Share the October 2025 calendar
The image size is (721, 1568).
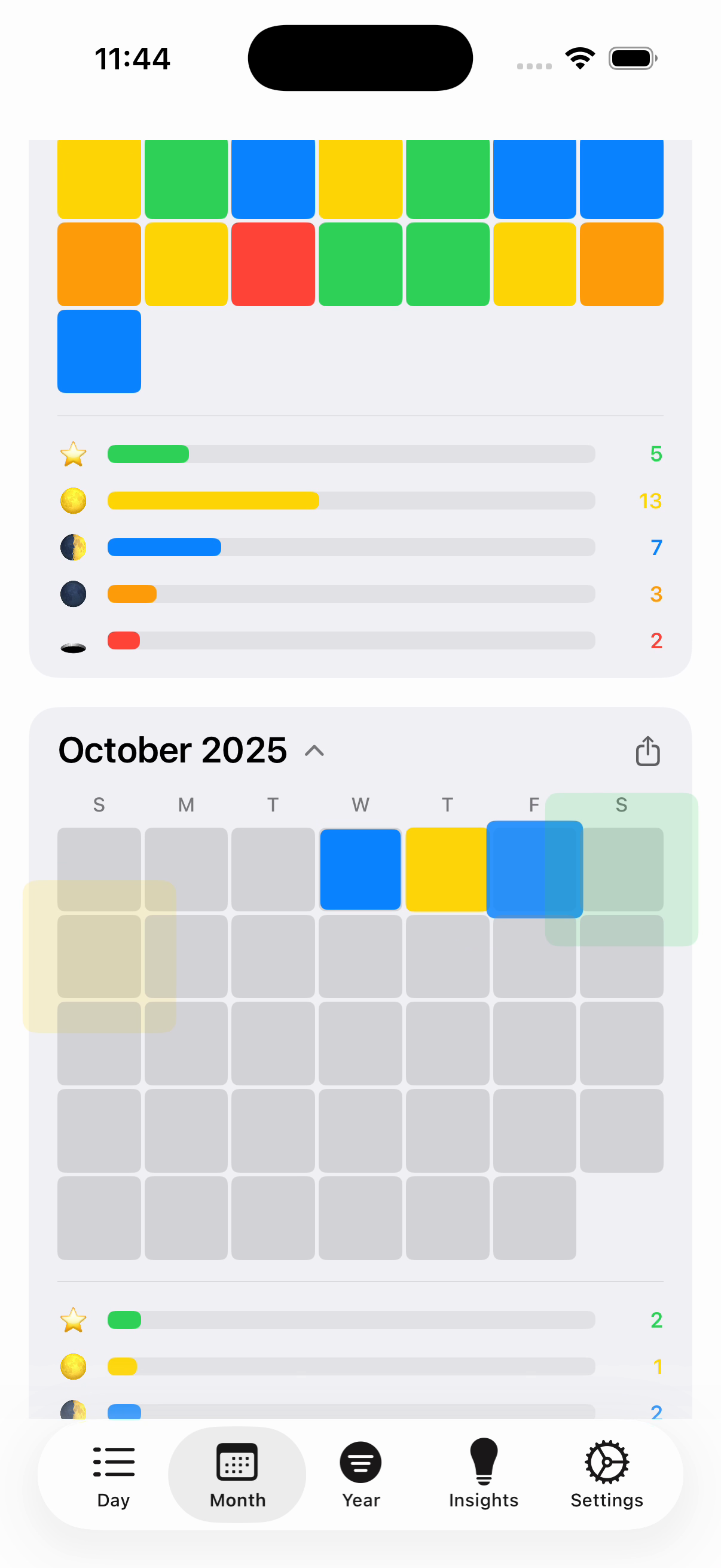click(x=647, y=751)
